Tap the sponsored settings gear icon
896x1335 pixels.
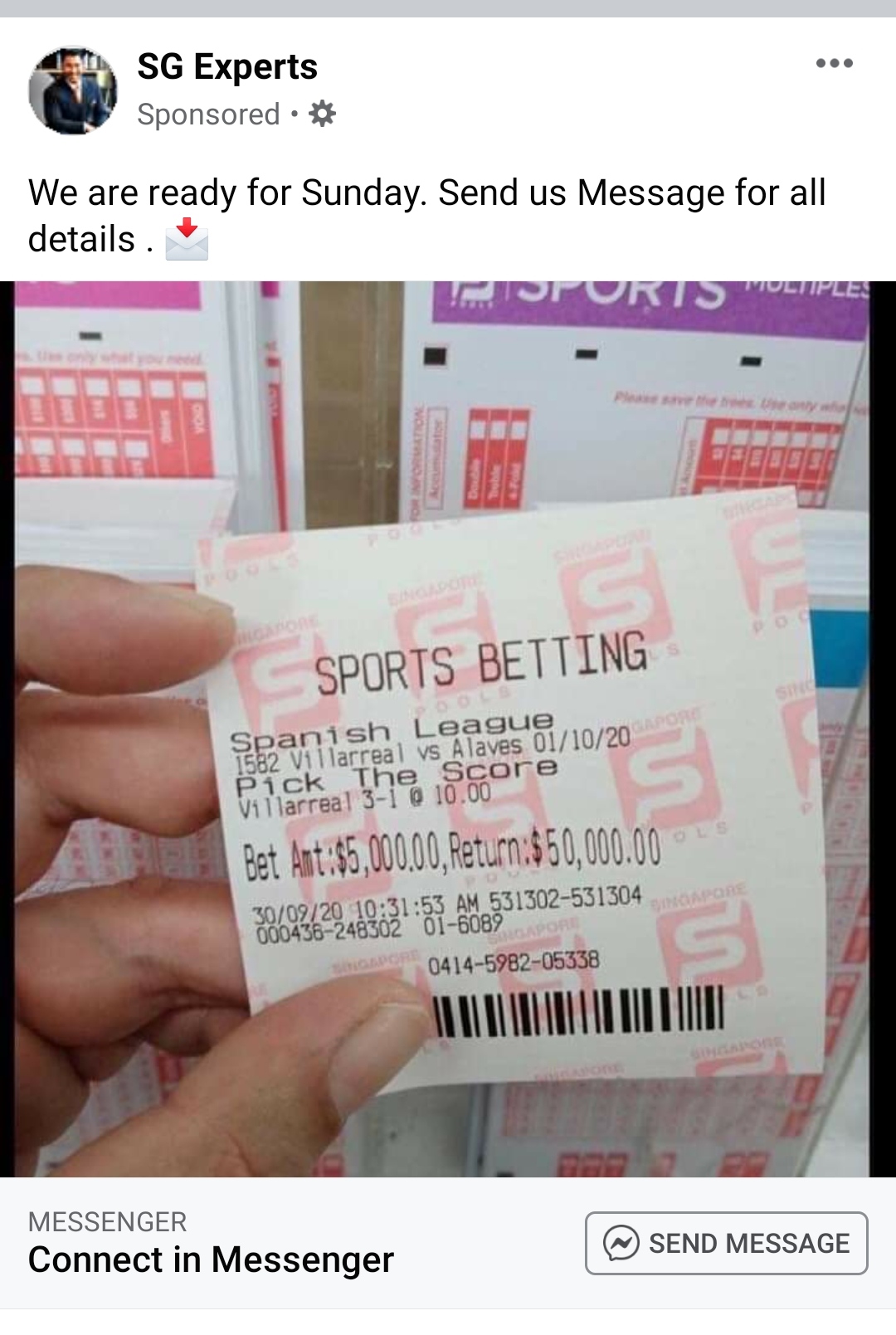click(x=322, y=114)
